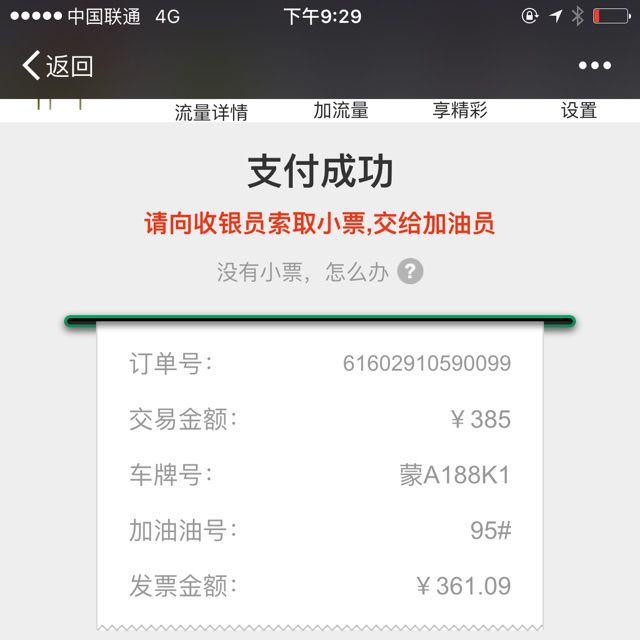The image size is (640, 640).
Task: Go back with the 返回 button
Action: coord(58,67)
